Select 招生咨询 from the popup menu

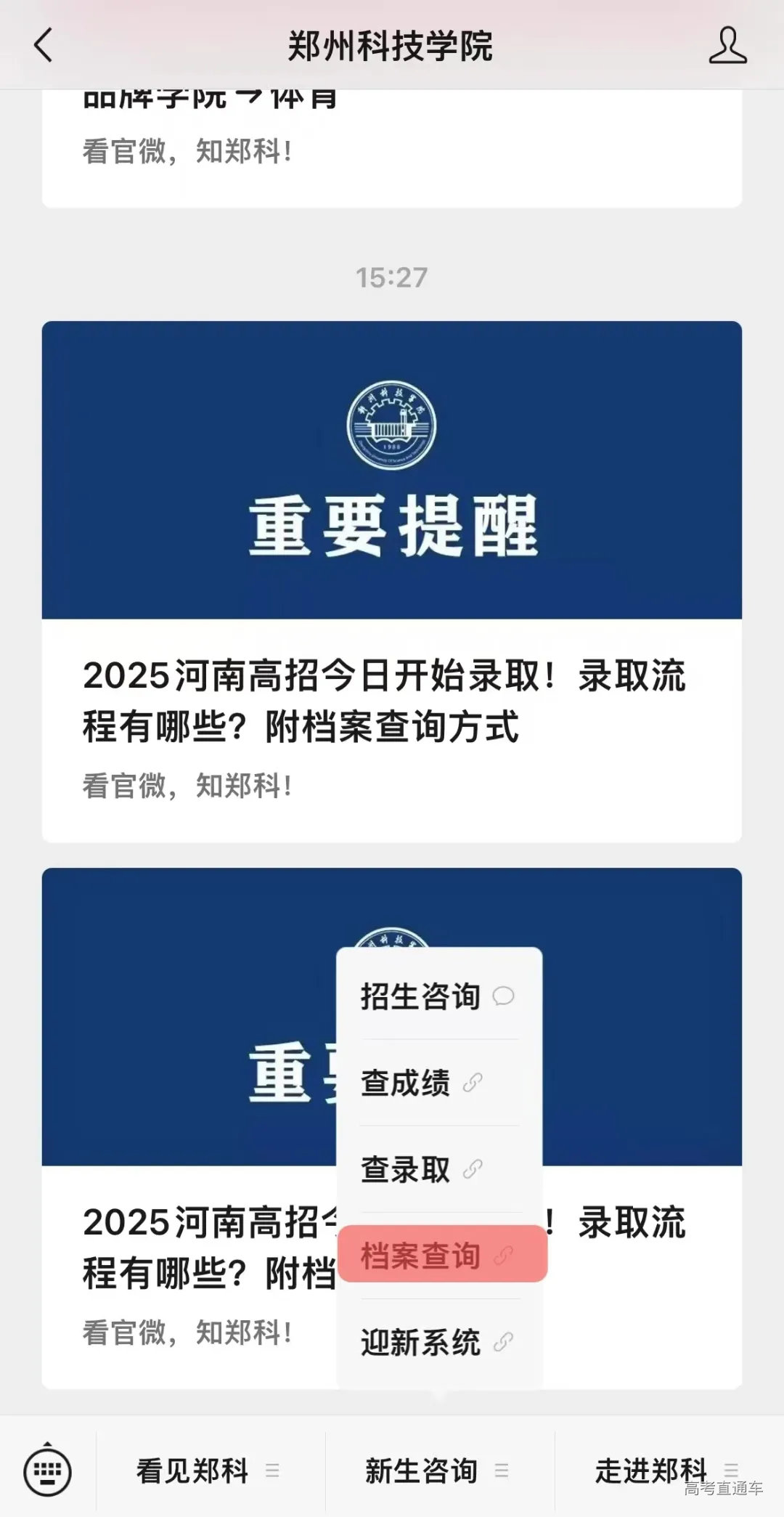click(420, 996)
